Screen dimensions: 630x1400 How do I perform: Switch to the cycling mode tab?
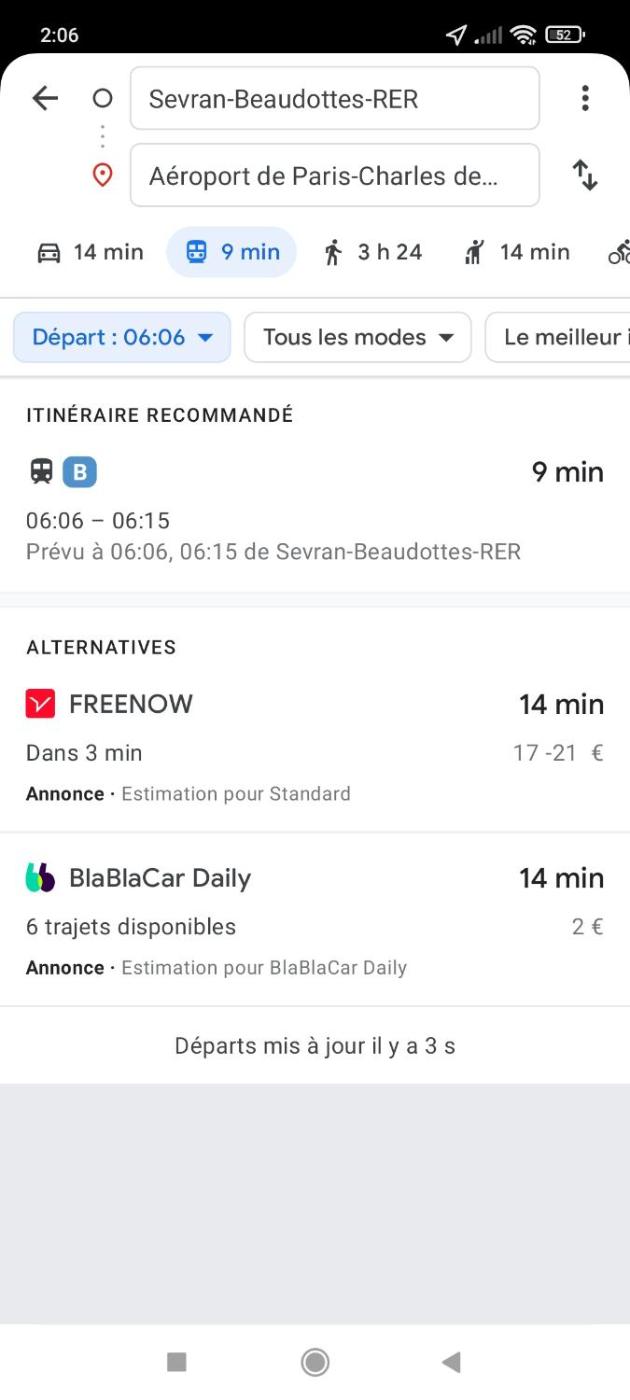point(619,252)
